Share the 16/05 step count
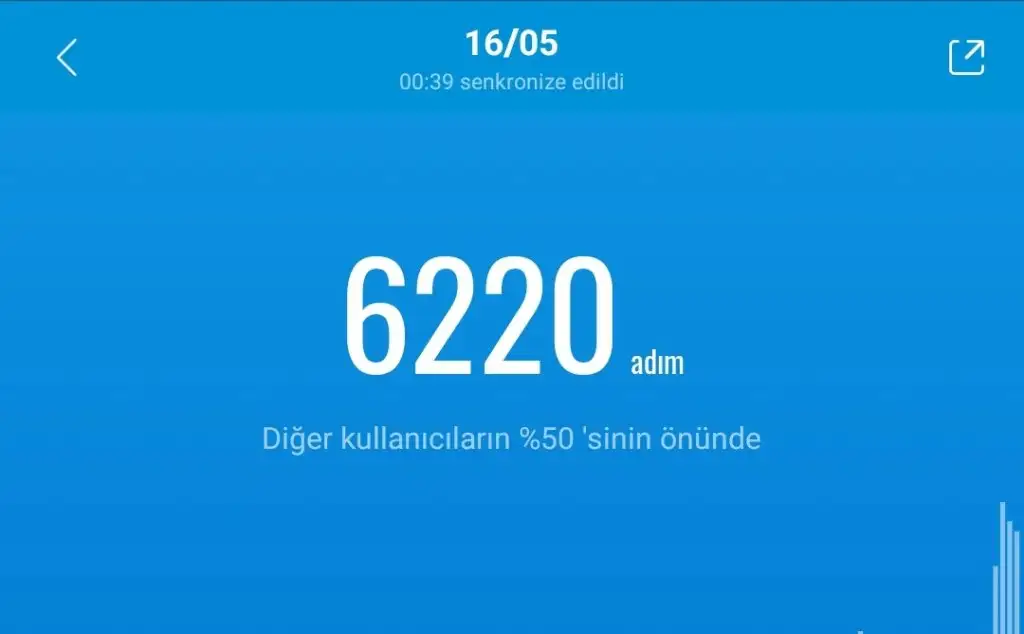 (966, 57)
